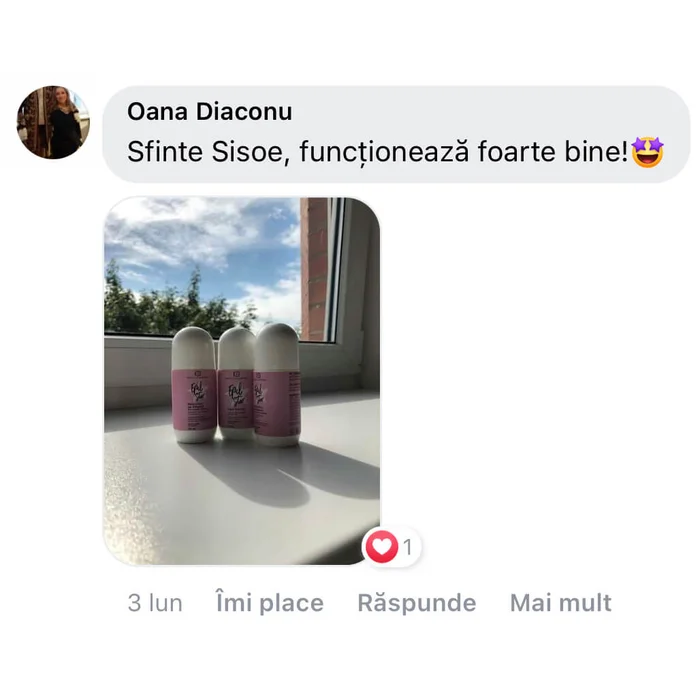Screen dimensions: 700x699
Task: Open the attached photo of the pink bottles
Action: 242,380
